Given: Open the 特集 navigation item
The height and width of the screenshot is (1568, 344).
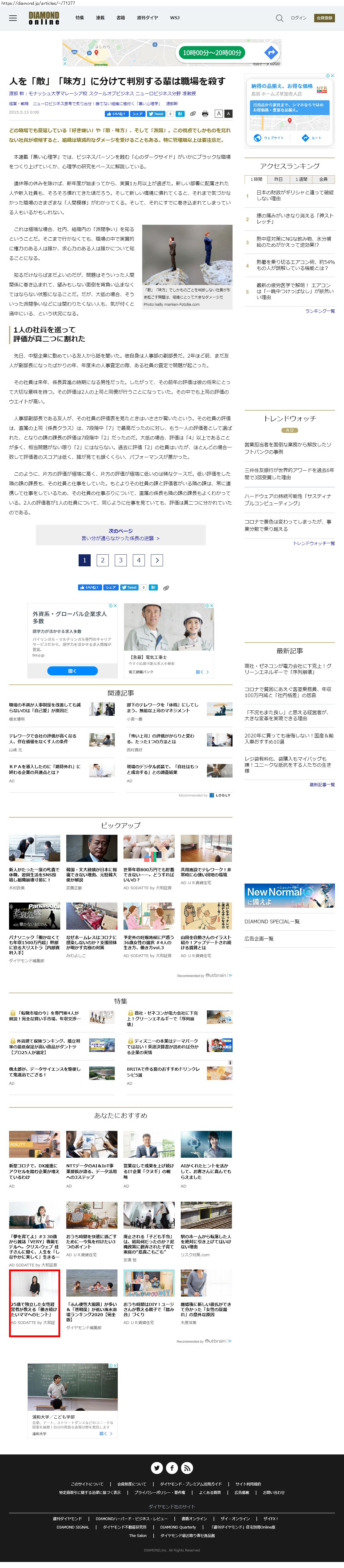Looking at the screenshot, I should (x=80, y=18).
